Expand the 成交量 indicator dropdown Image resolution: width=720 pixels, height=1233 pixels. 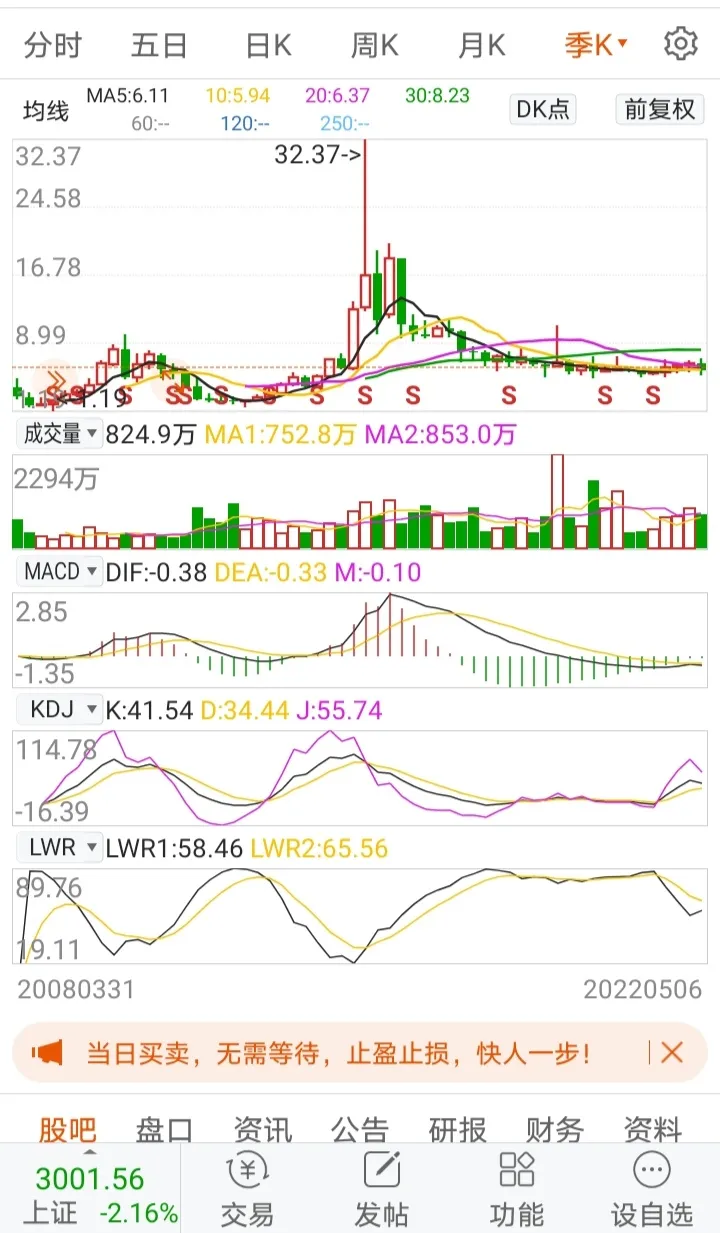coord(61,434)
